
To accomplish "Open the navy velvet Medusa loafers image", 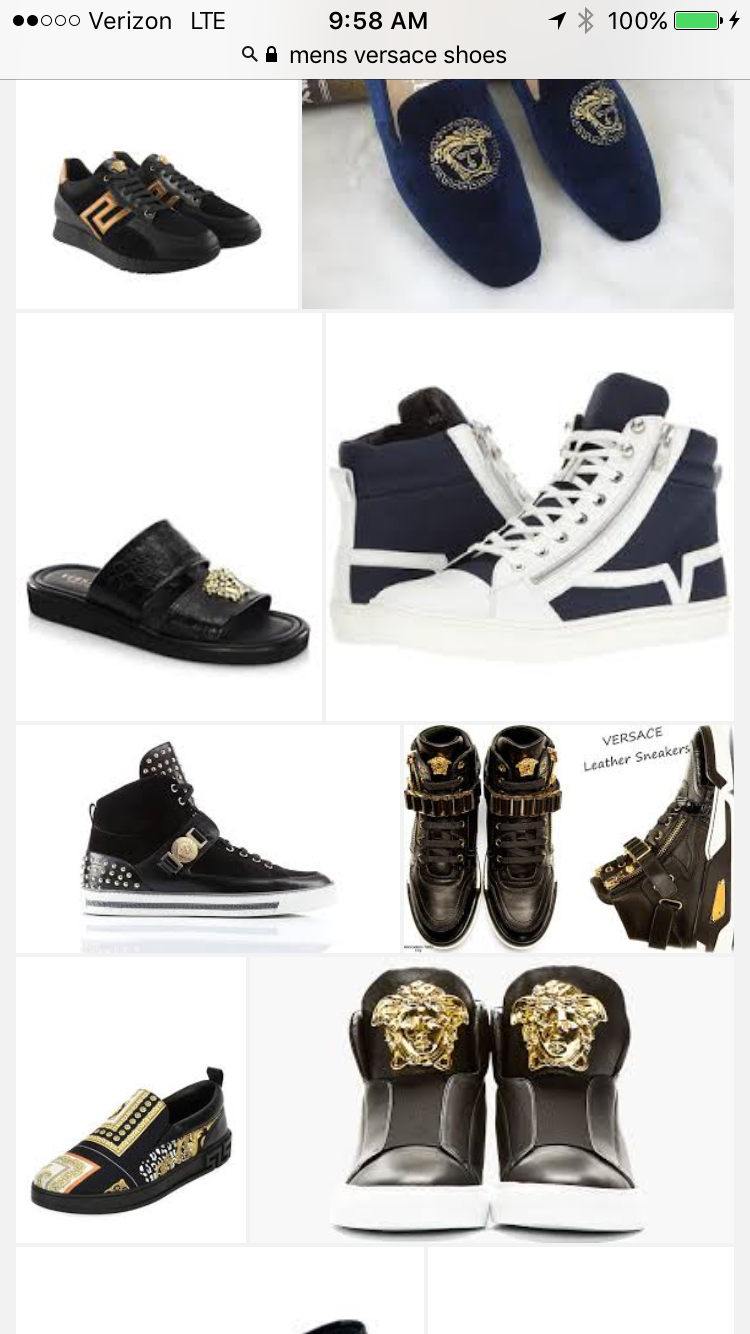I will (x=518, y=195).
